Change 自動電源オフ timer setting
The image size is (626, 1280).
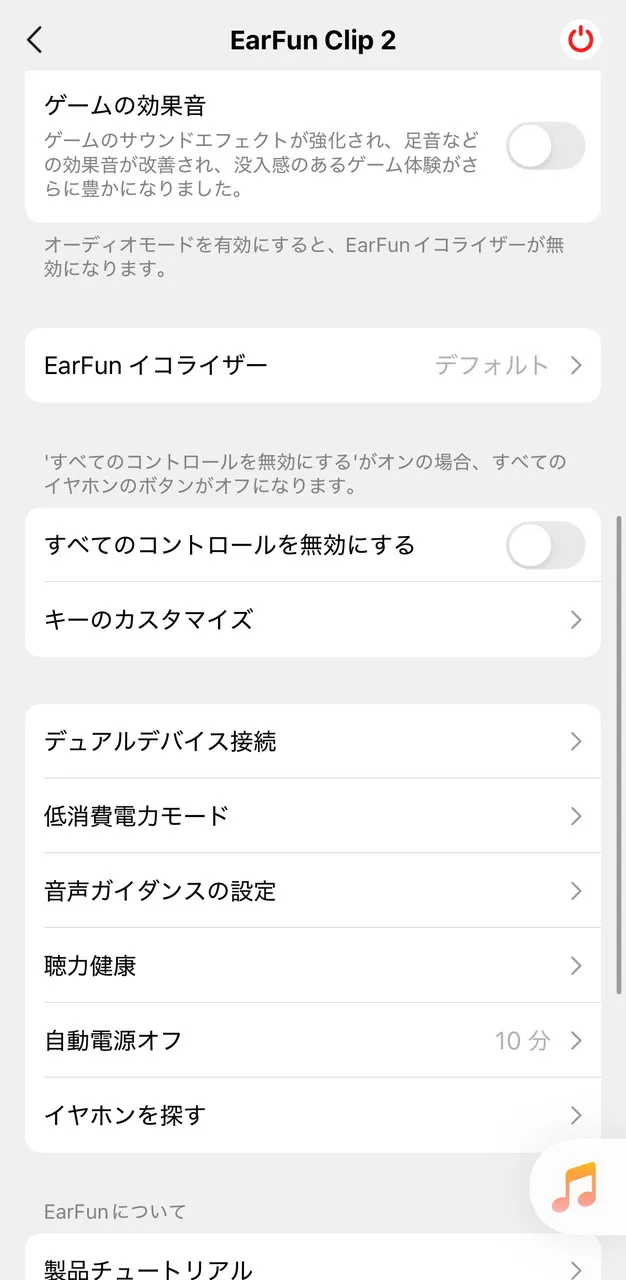point(312,1041)
